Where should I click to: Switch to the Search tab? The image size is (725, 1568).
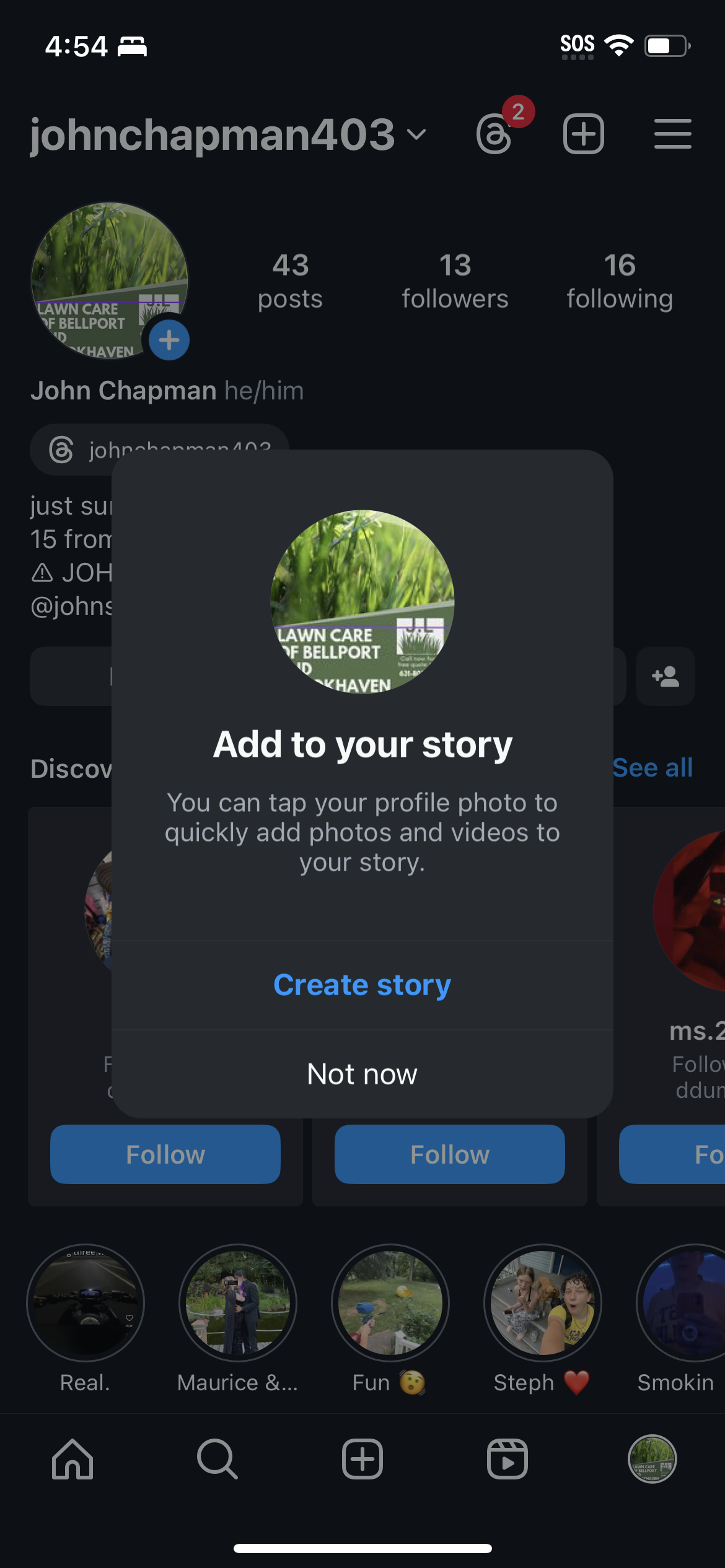217,1459
